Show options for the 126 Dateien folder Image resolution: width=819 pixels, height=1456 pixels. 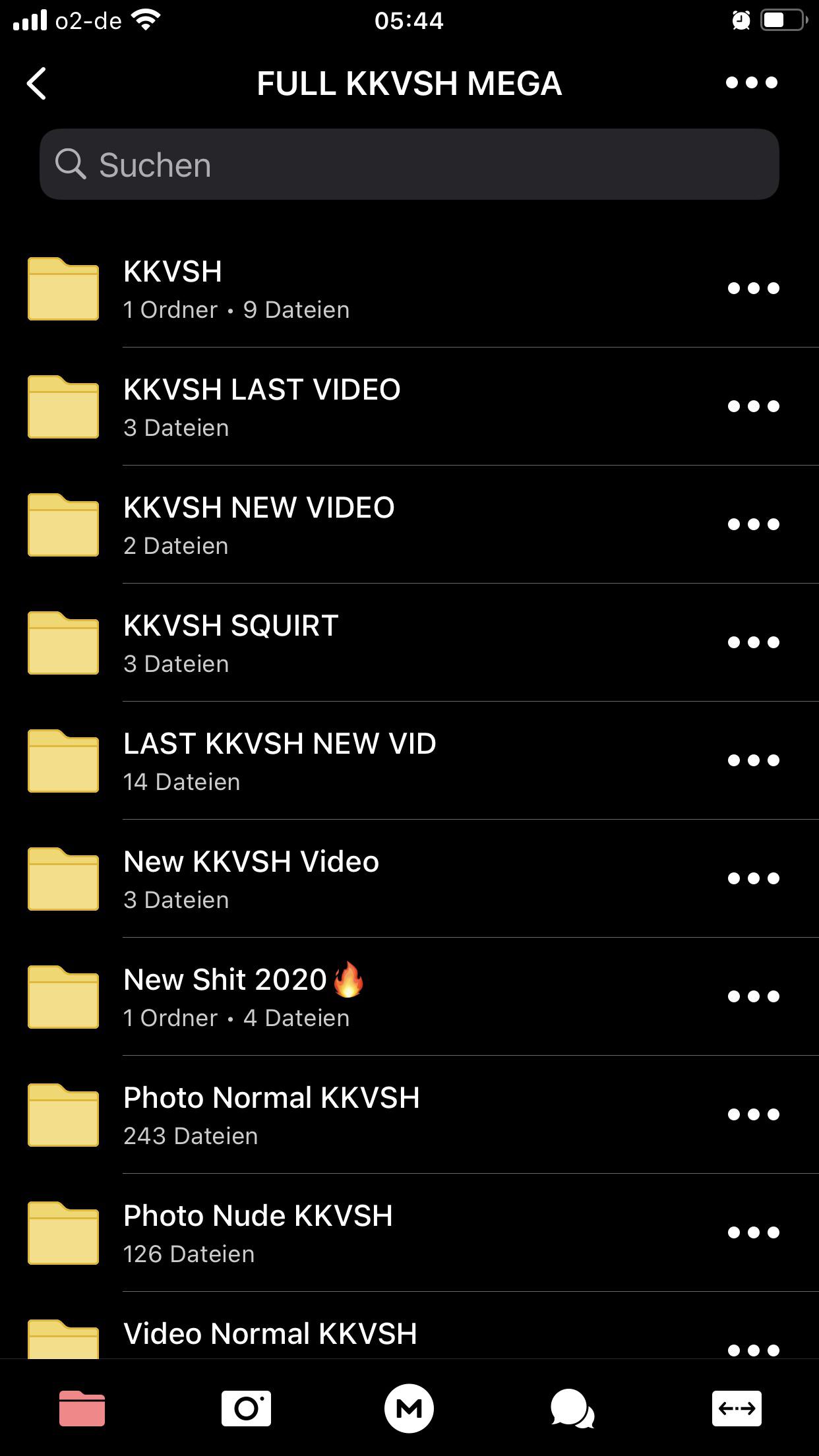point(753,1232)
